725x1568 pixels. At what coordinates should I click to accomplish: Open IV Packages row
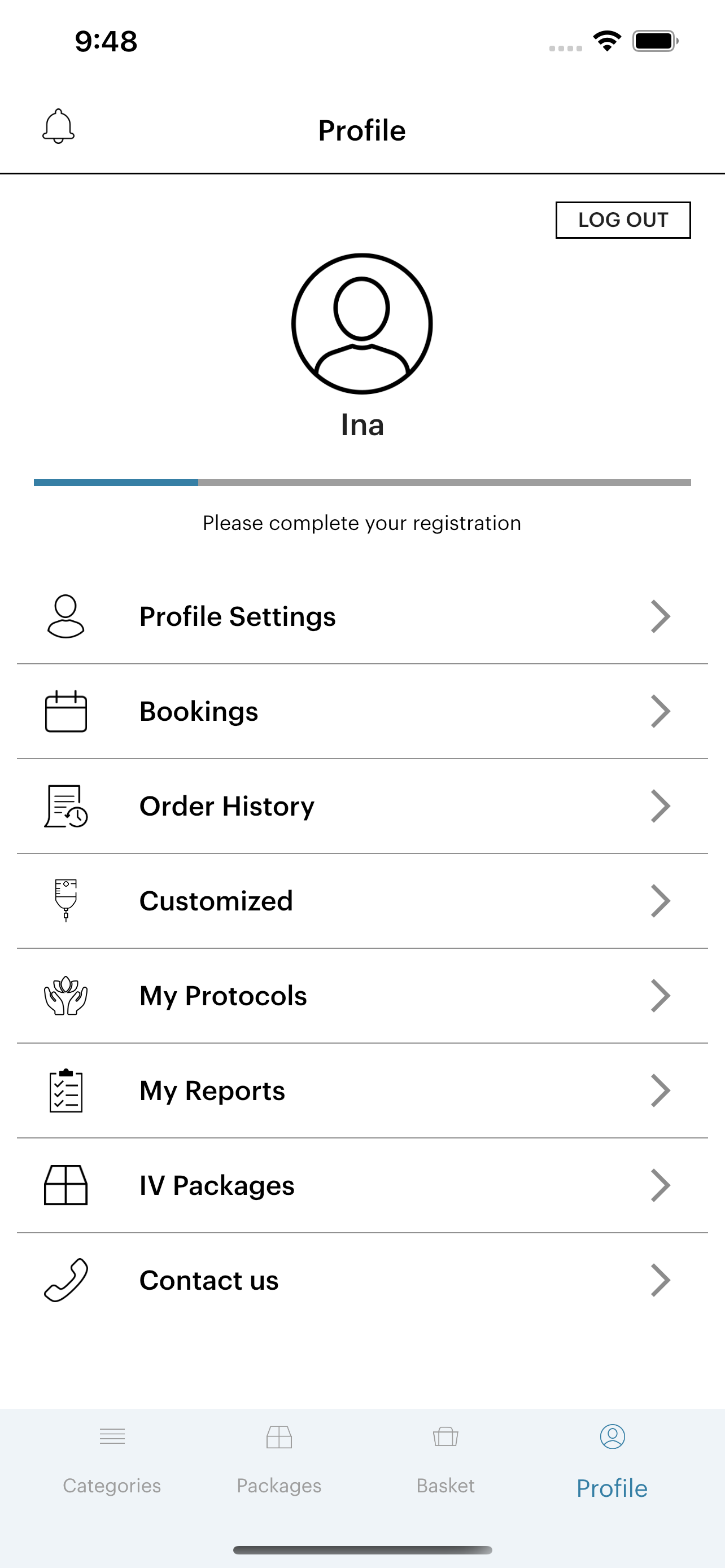coord(362,1186)
